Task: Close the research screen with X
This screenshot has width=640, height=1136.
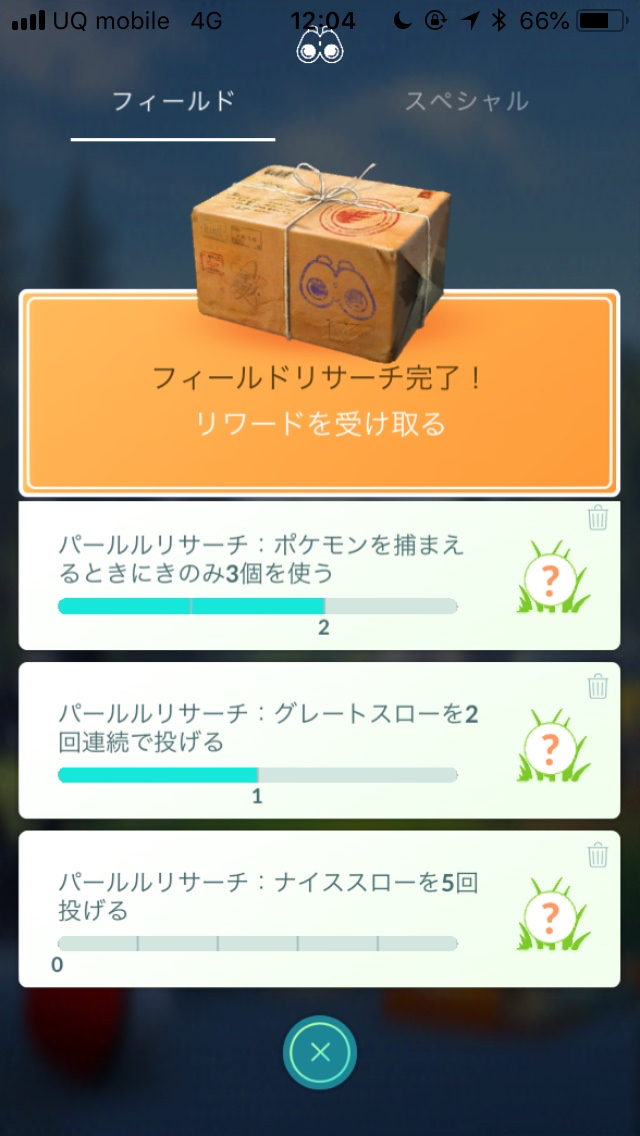Action: coord(320,1052)
